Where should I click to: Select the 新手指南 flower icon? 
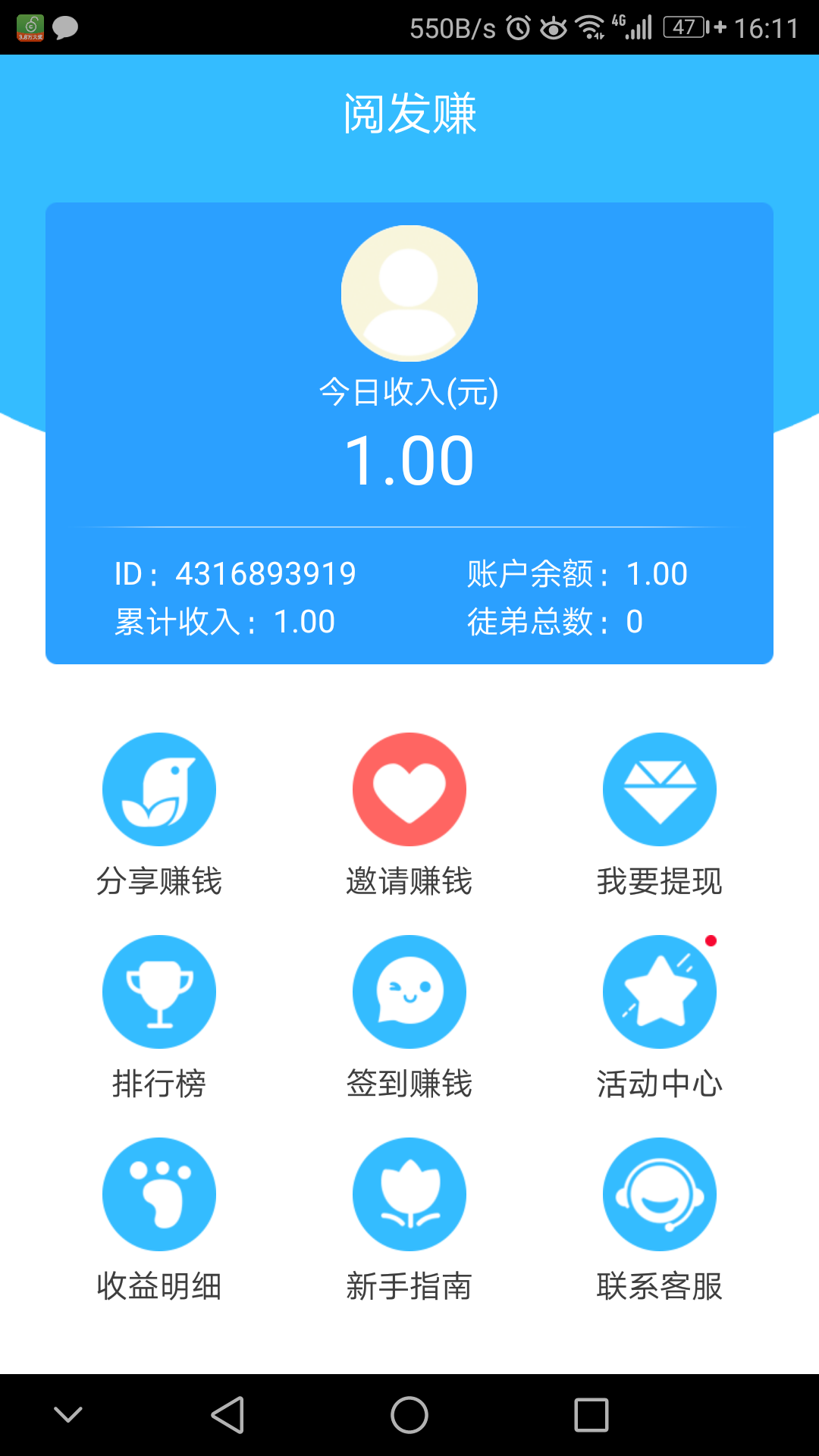(x=409, y=1194)
